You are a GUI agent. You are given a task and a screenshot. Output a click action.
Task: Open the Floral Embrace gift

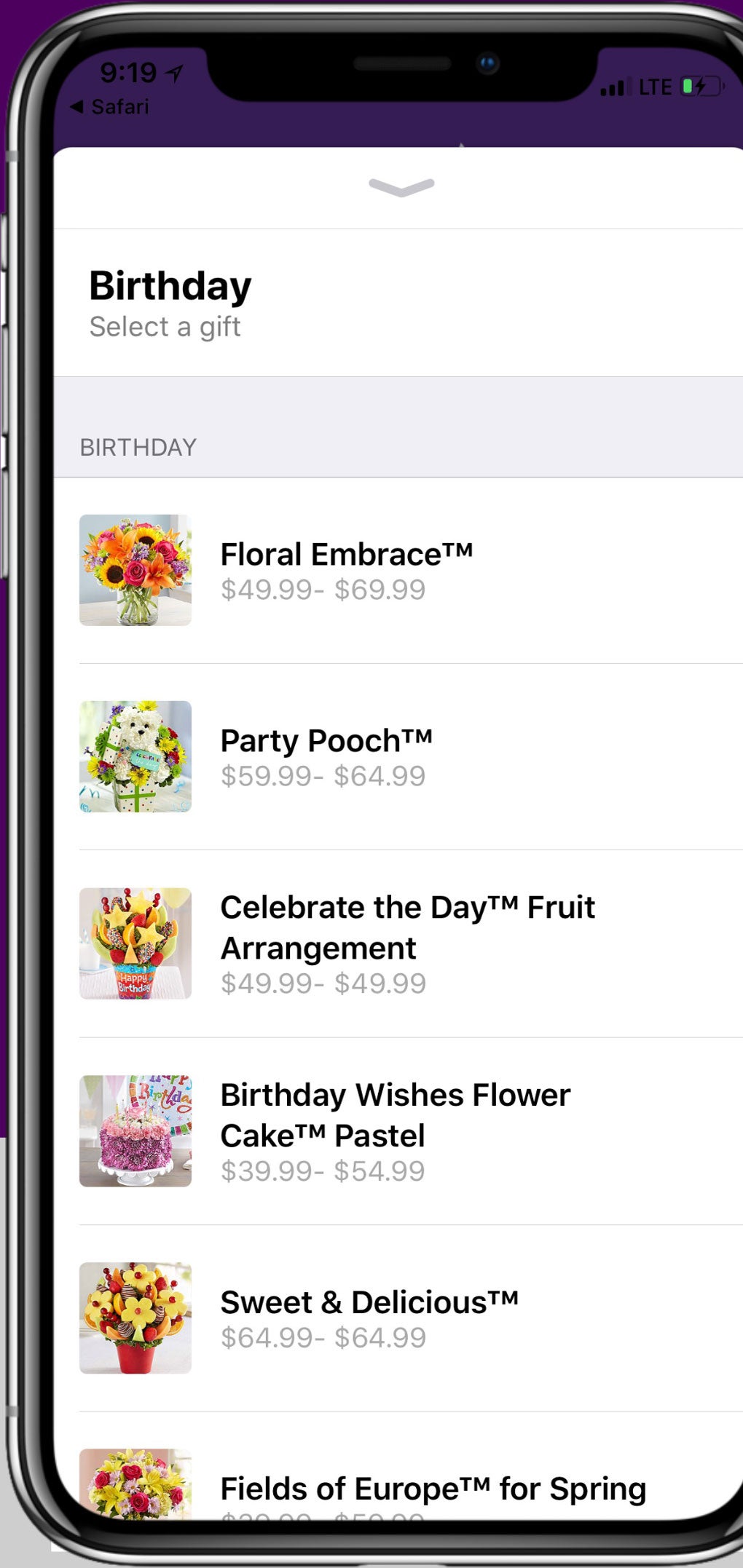pyautogui.click(x=398, y=571)
